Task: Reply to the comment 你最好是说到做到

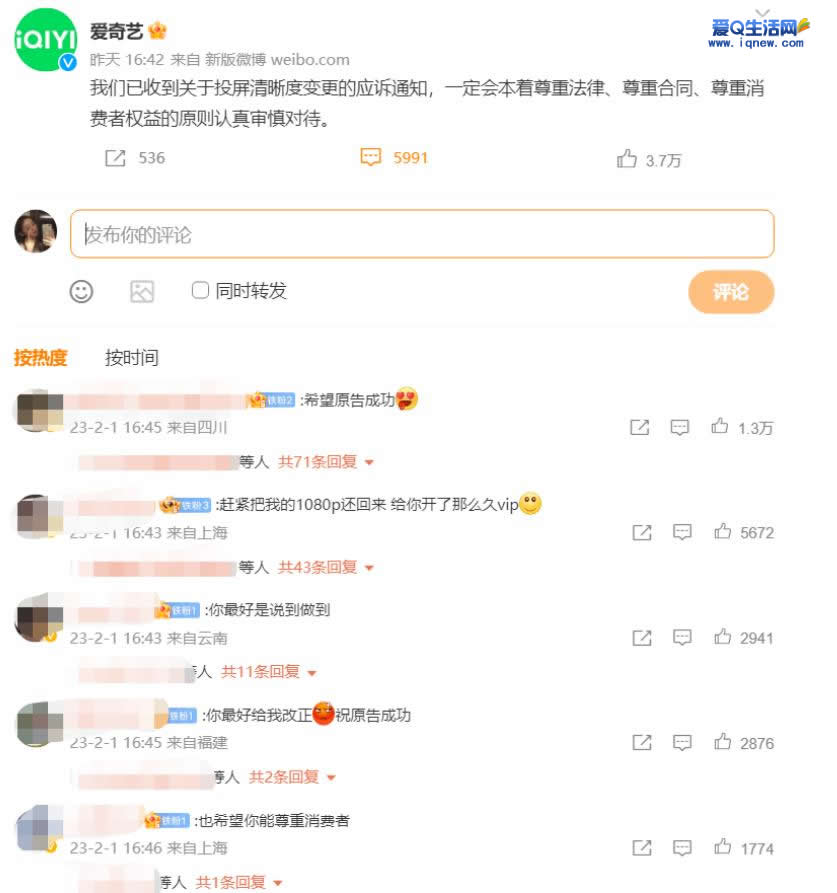Action: (x=682, y=637)
